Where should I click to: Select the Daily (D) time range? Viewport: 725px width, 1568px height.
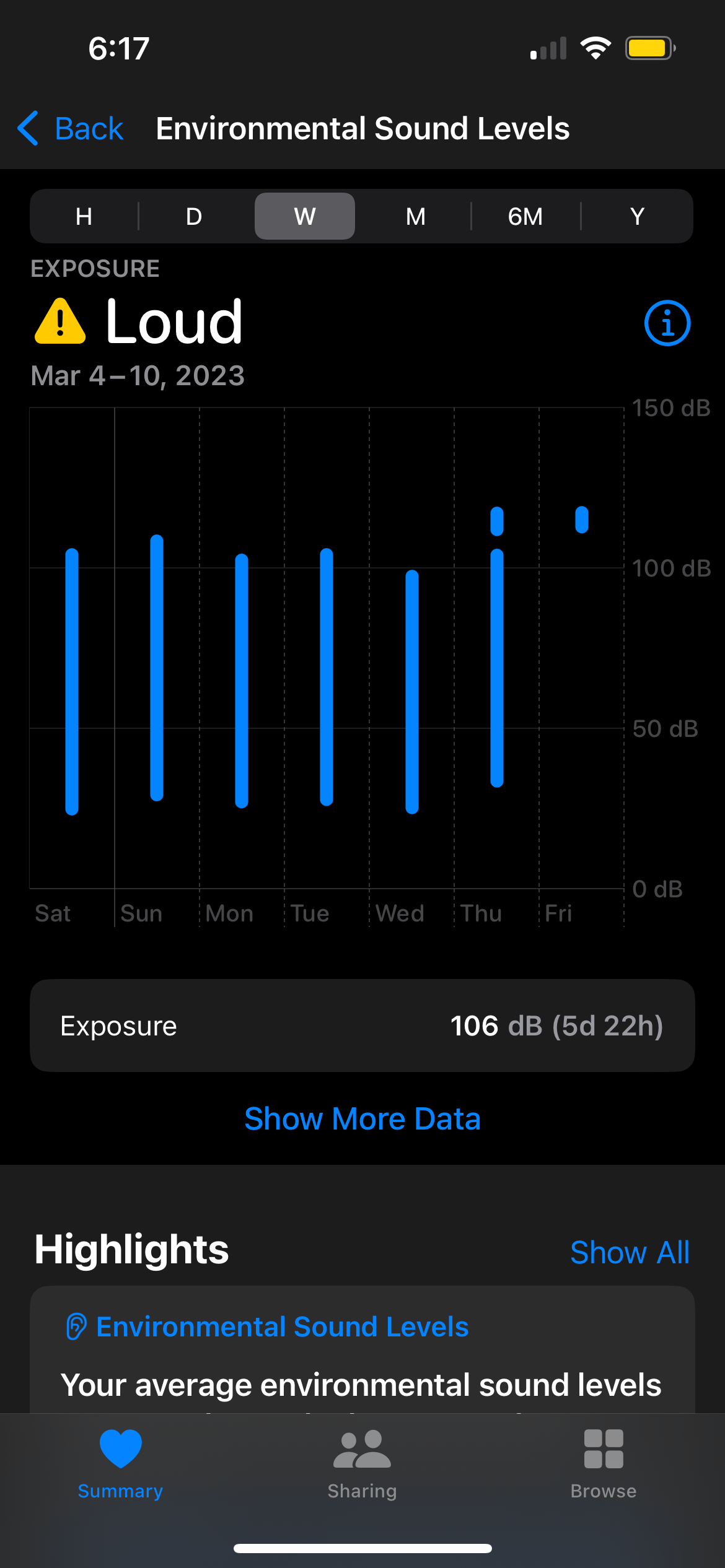194,216
